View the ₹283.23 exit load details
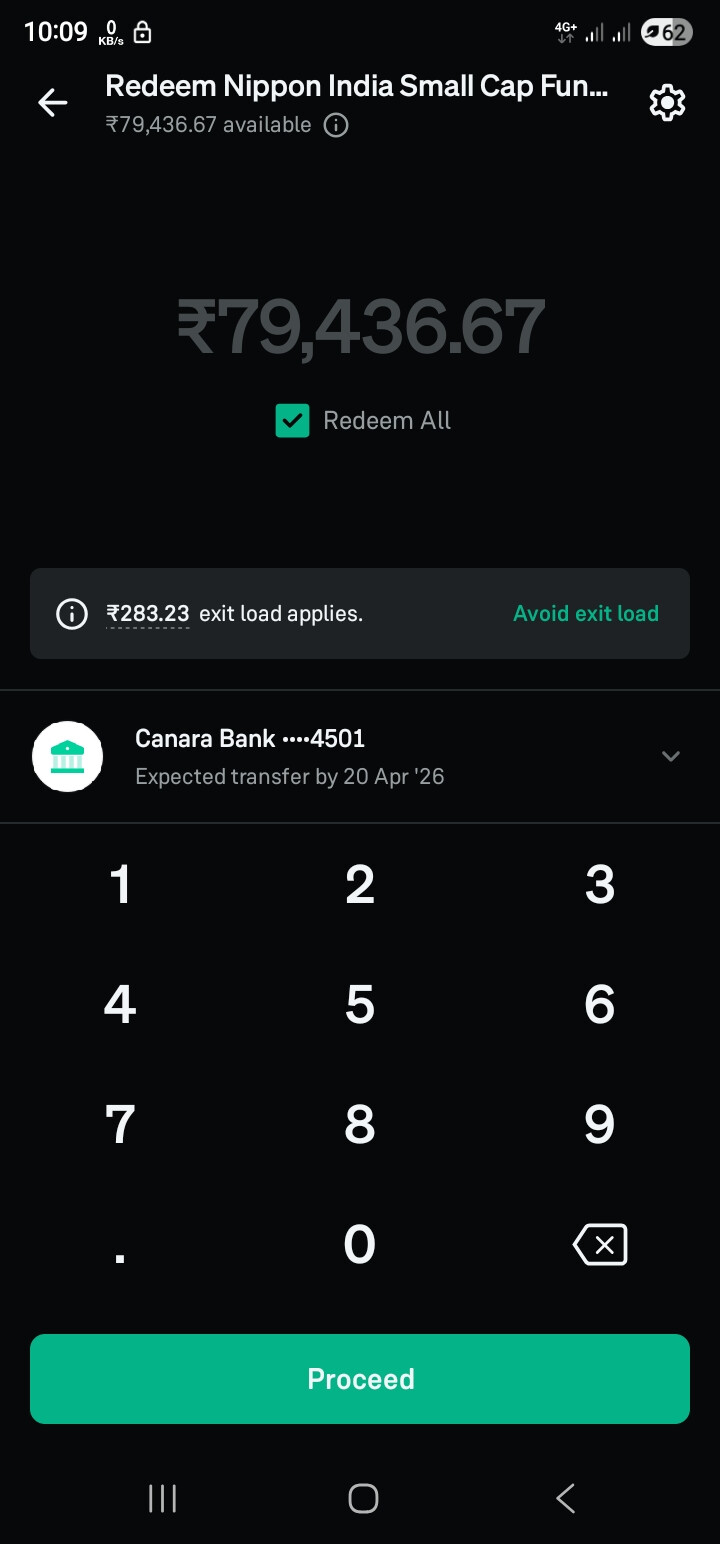Viewport: 720px width, 1544px height. [148, 614]
